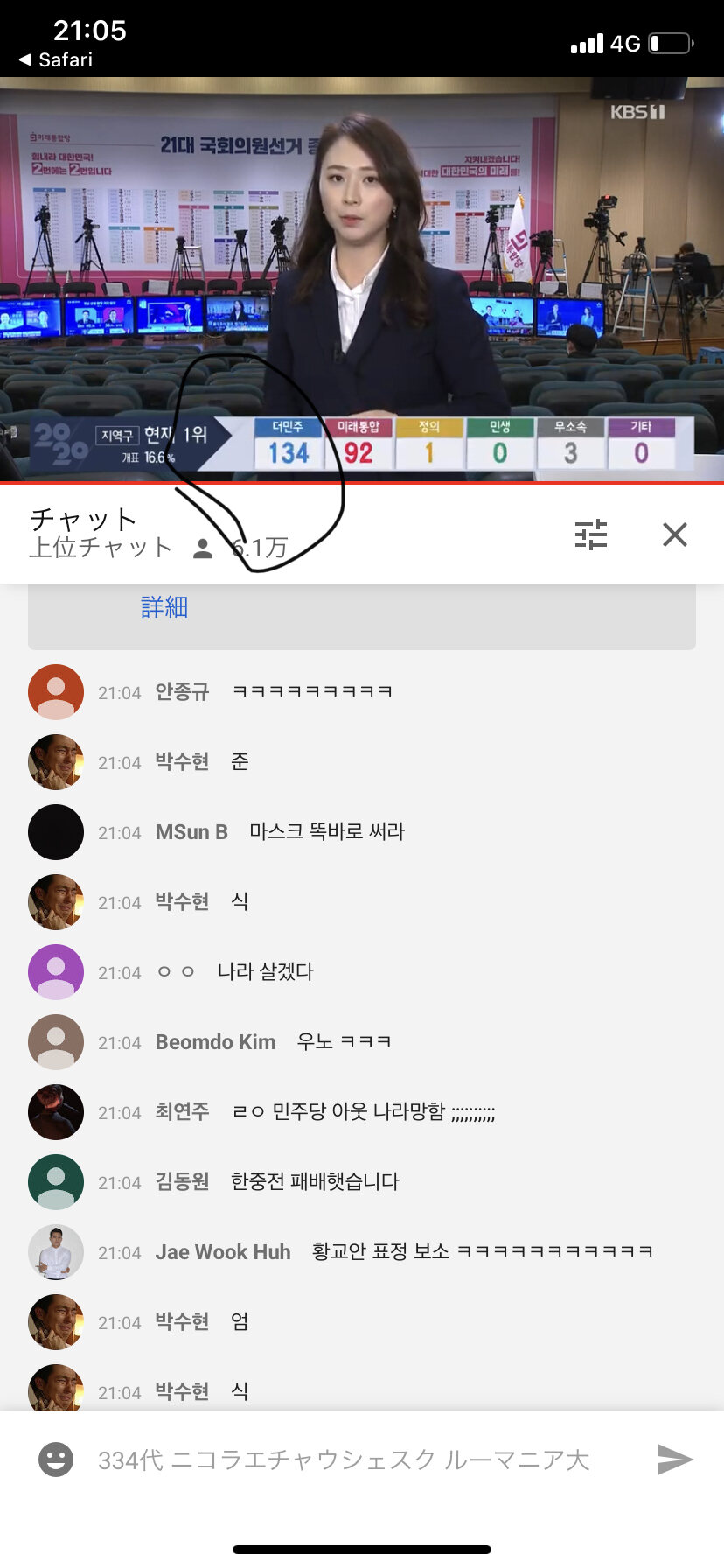Send the chat message
This screenshot has width=724, height=1568.
pos(674,1459)
